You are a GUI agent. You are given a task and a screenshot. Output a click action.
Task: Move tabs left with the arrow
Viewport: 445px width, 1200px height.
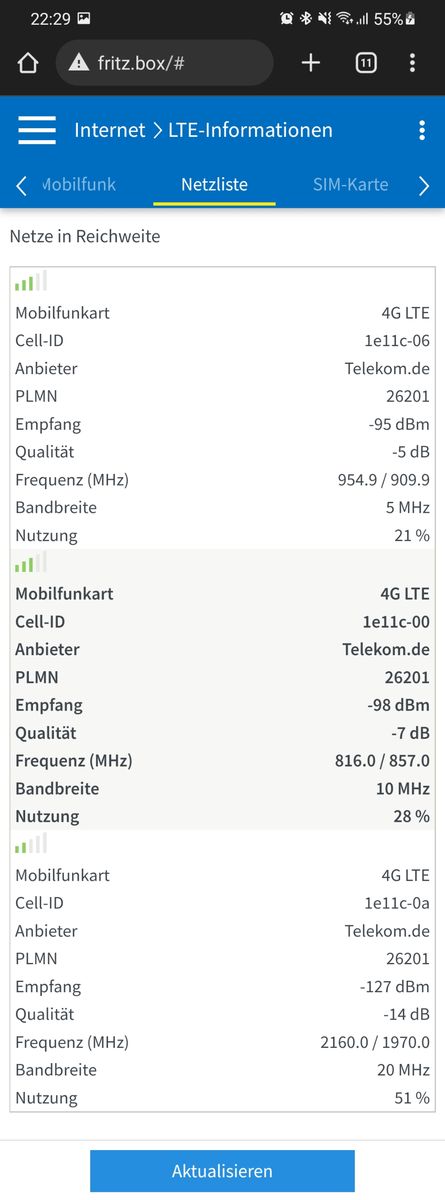click(21, 185)
